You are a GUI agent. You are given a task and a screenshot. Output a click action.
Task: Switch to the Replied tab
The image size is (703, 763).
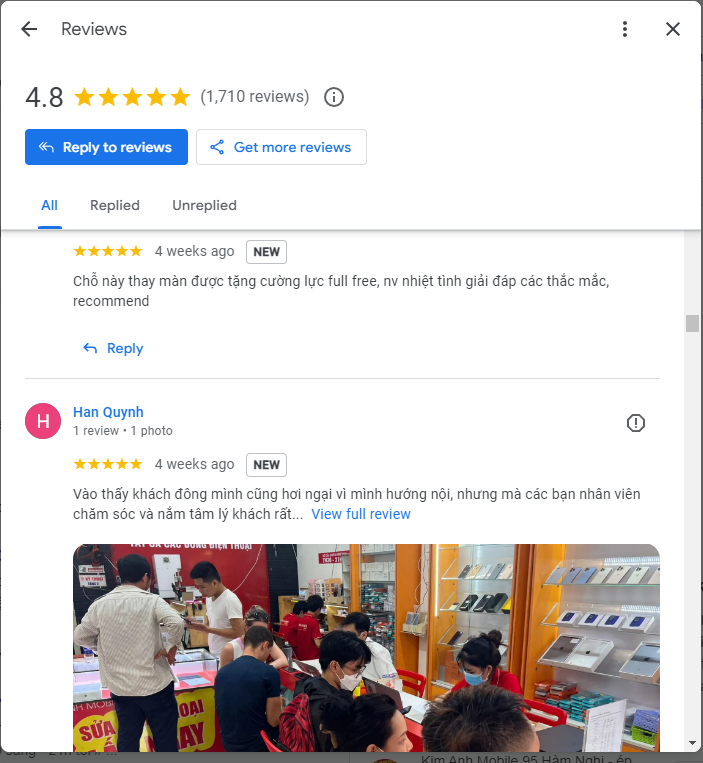pos(115,205)
